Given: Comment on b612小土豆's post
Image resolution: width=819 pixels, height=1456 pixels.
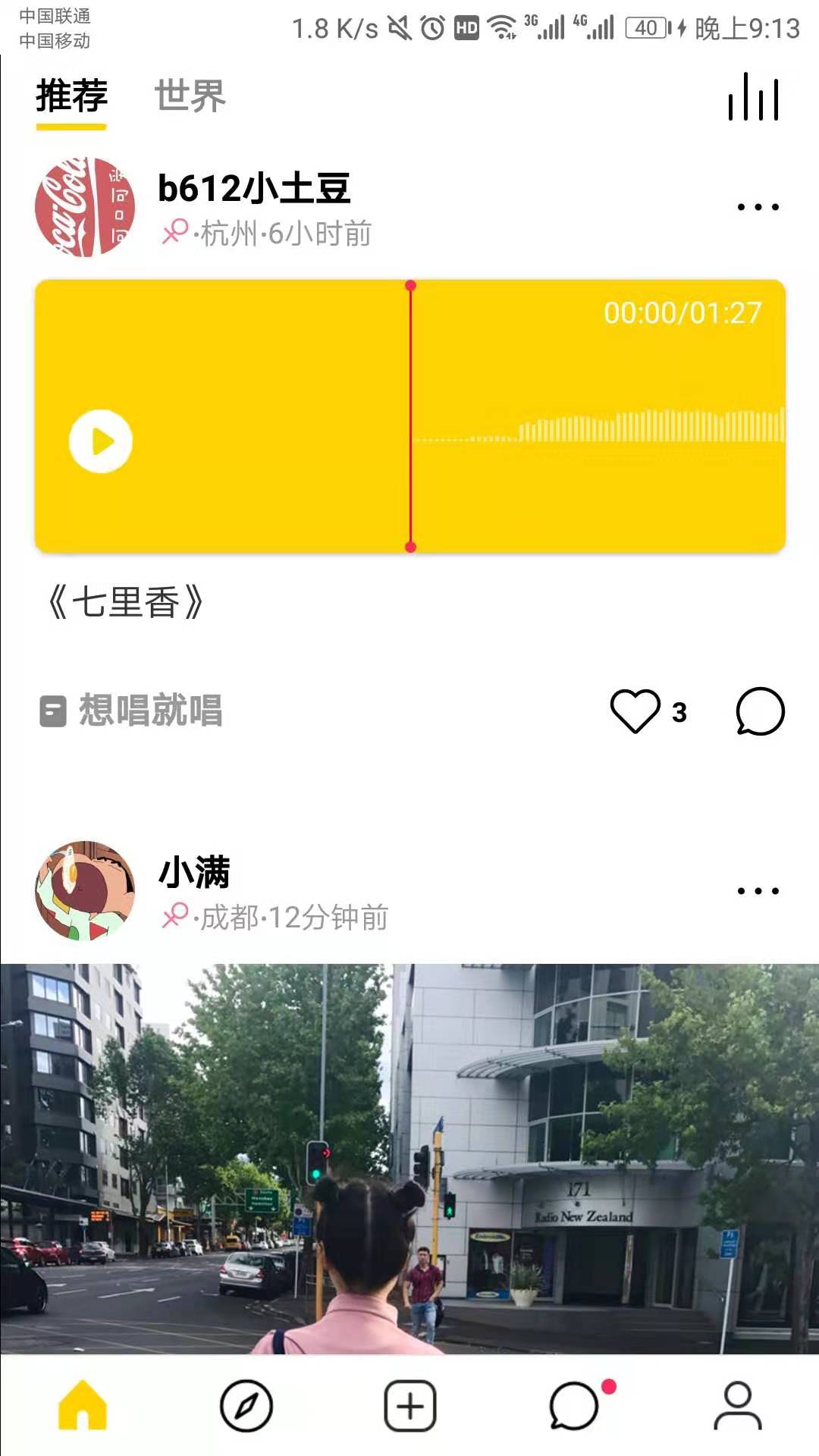Looking at the screenshot, I should (x=760, y=711).
